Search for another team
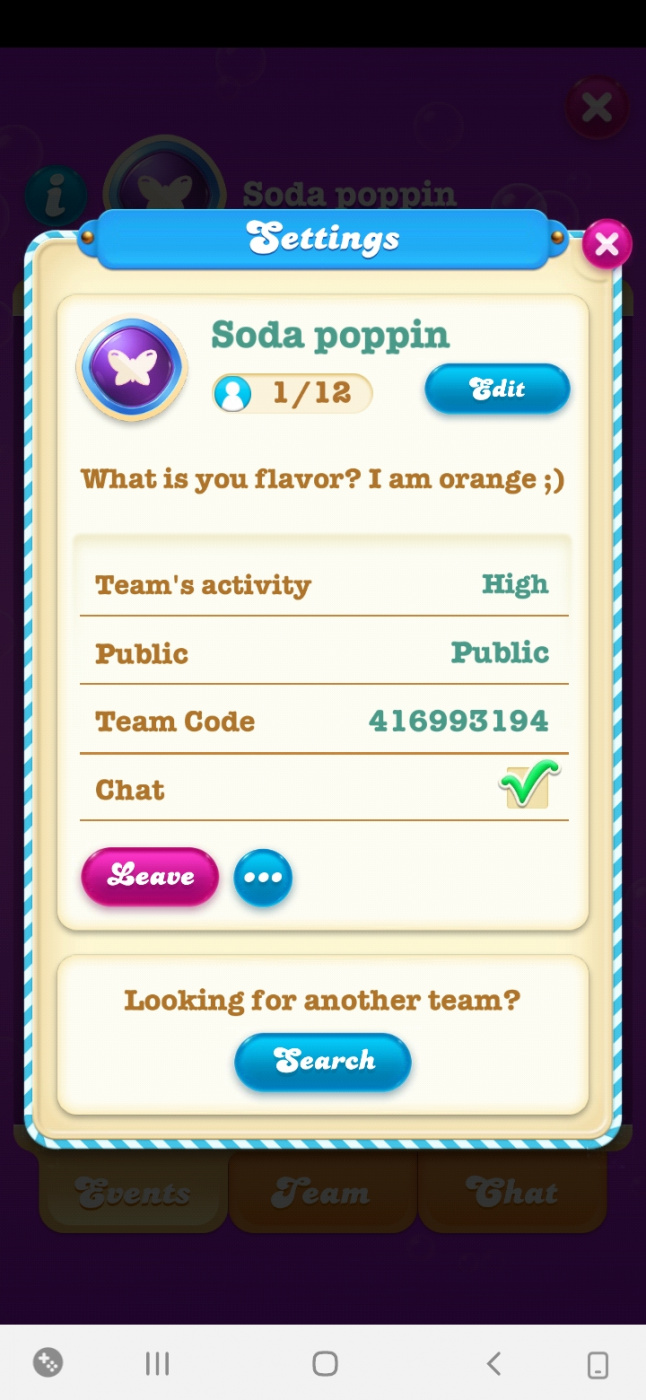 (x=323, y=1061)
